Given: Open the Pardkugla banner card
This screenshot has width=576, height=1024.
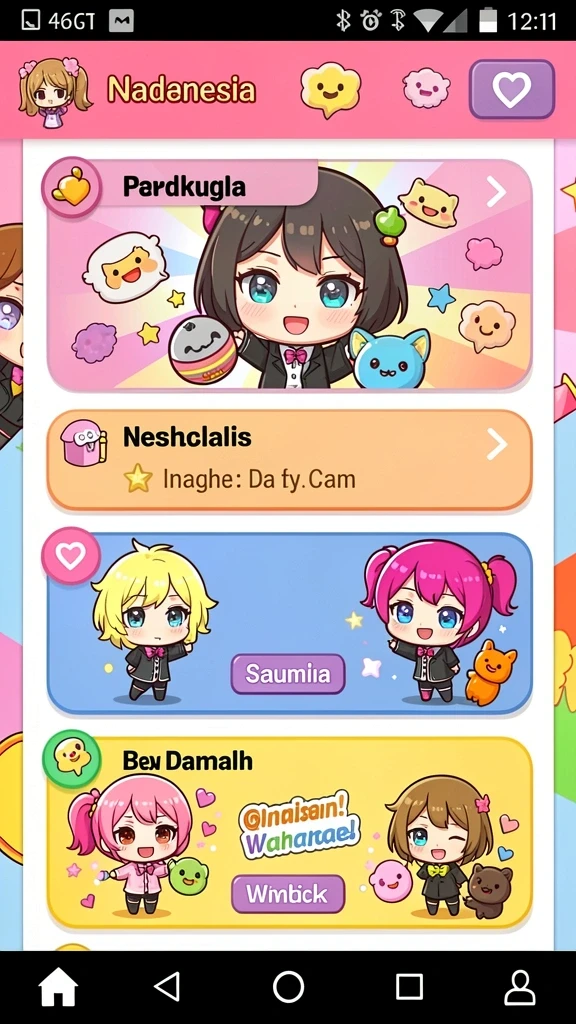Looking at the screenshot, I should point(289,274).
